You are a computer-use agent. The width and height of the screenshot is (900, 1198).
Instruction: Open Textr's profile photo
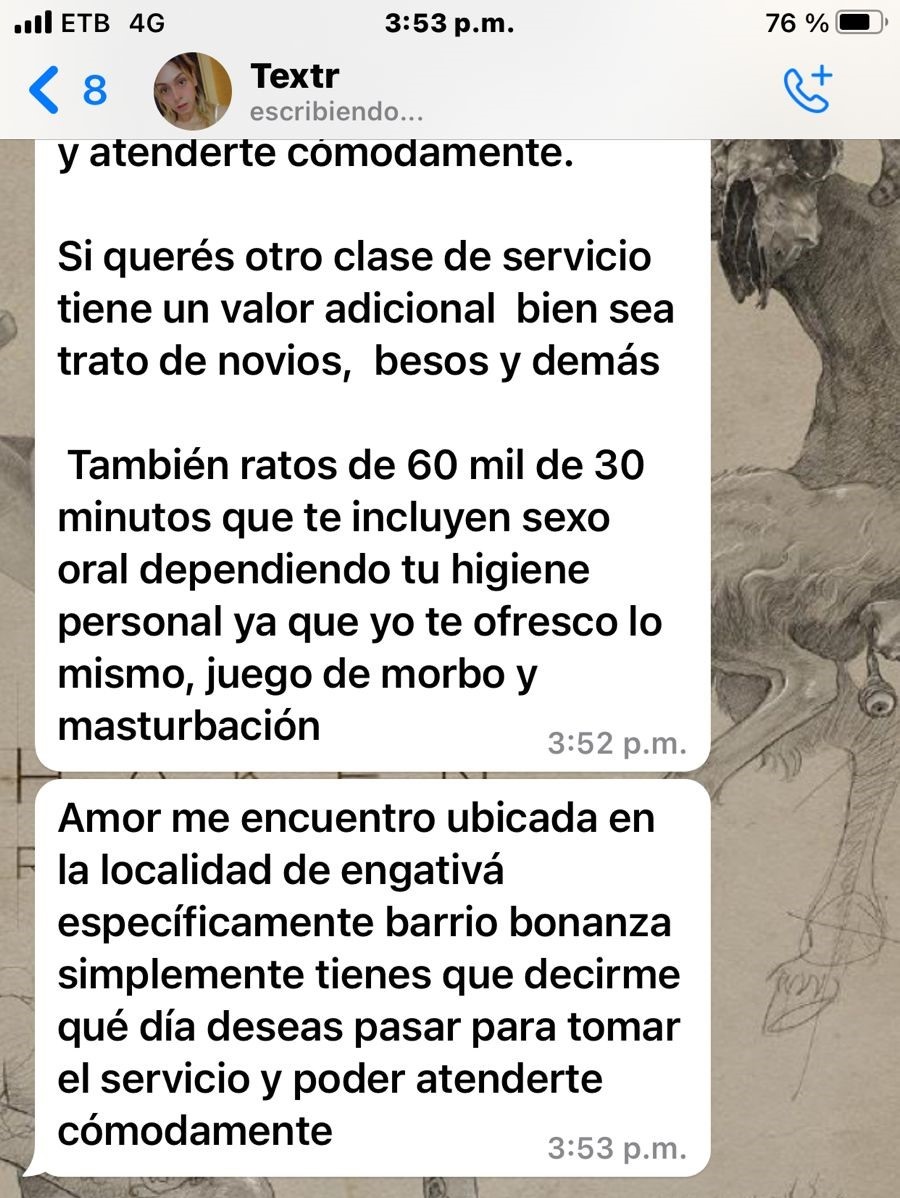[x=192, y=92]
